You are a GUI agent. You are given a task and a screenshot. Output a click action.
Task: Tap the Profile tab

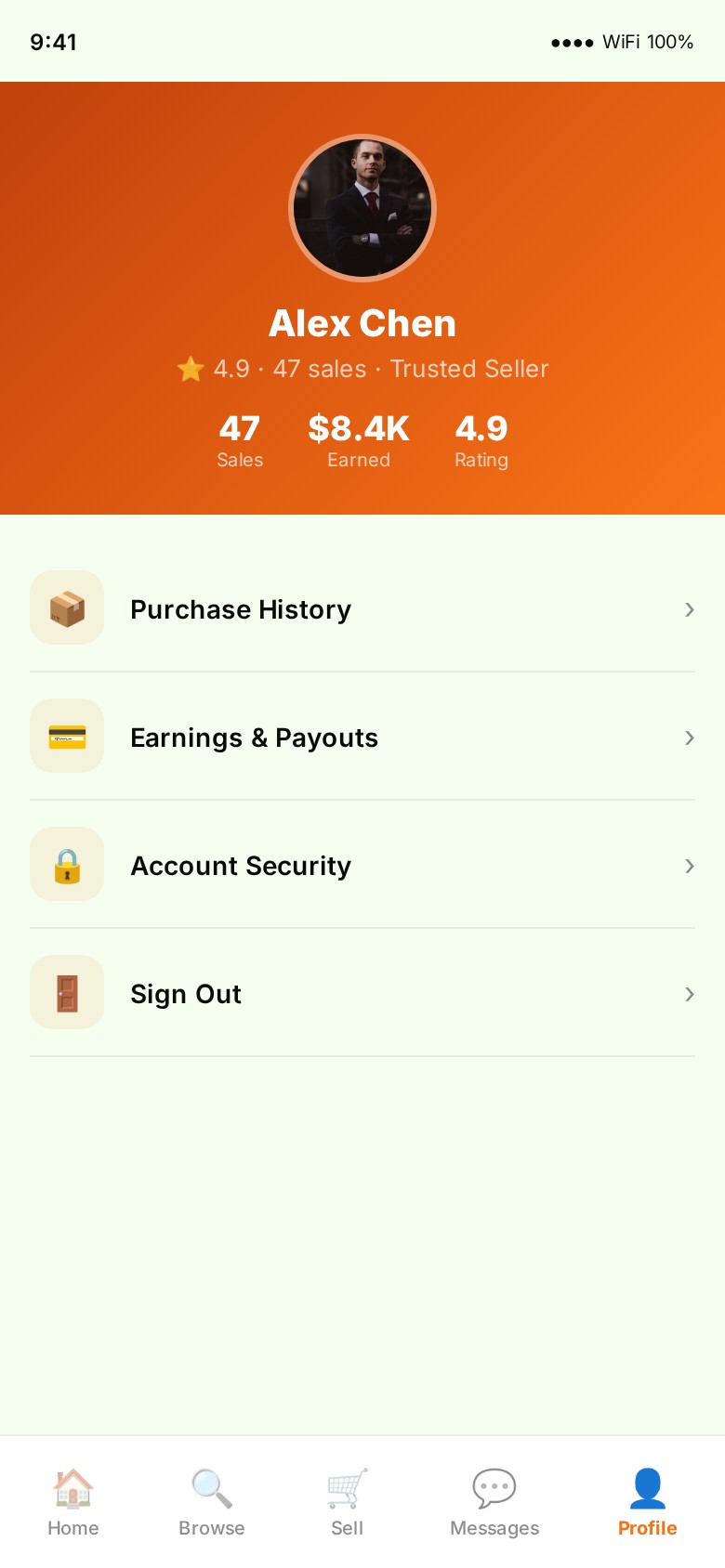648,1502
